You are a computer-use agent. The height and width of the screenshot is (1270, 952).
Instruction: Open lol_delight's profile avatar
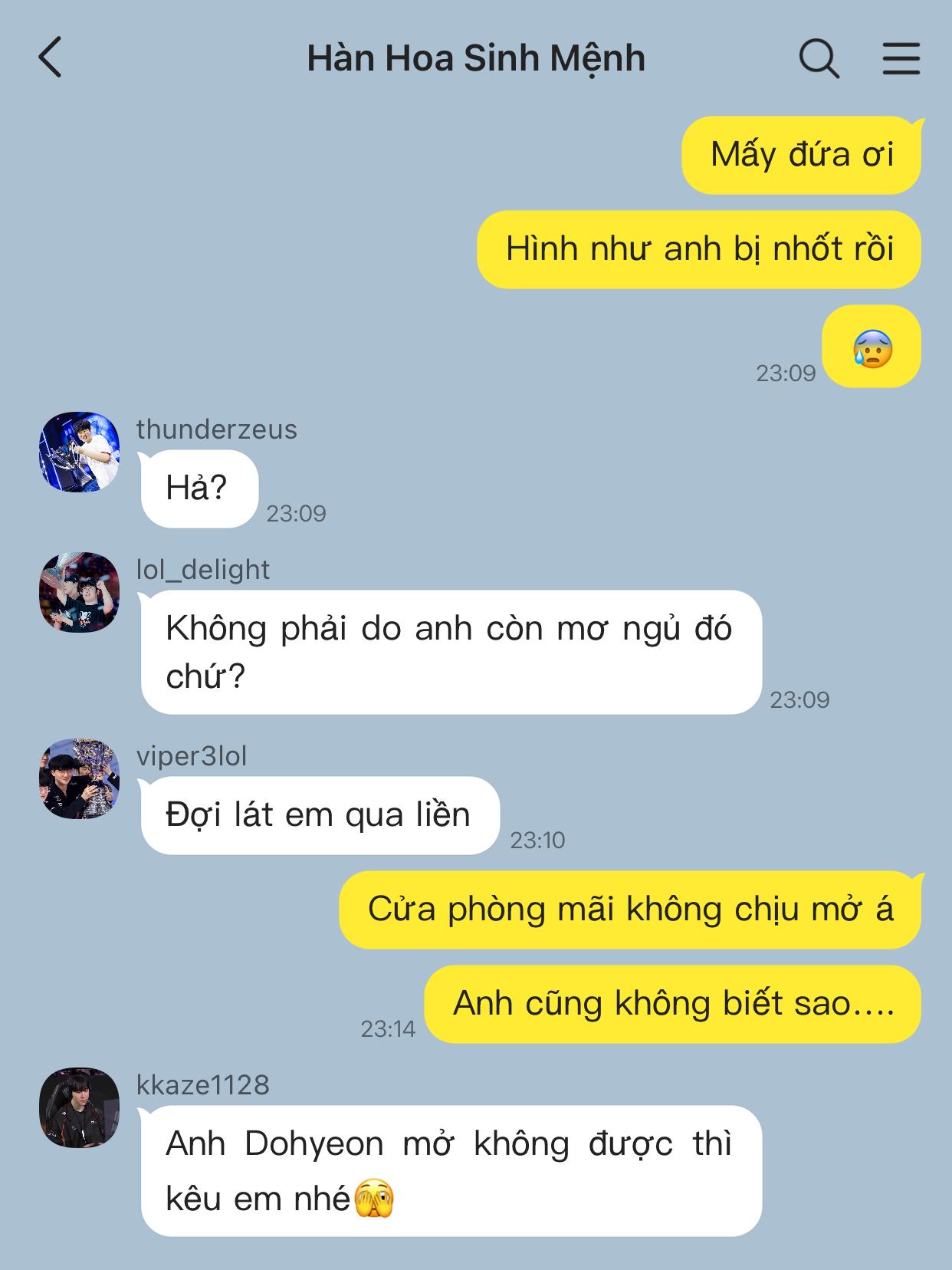coord(80,592)
